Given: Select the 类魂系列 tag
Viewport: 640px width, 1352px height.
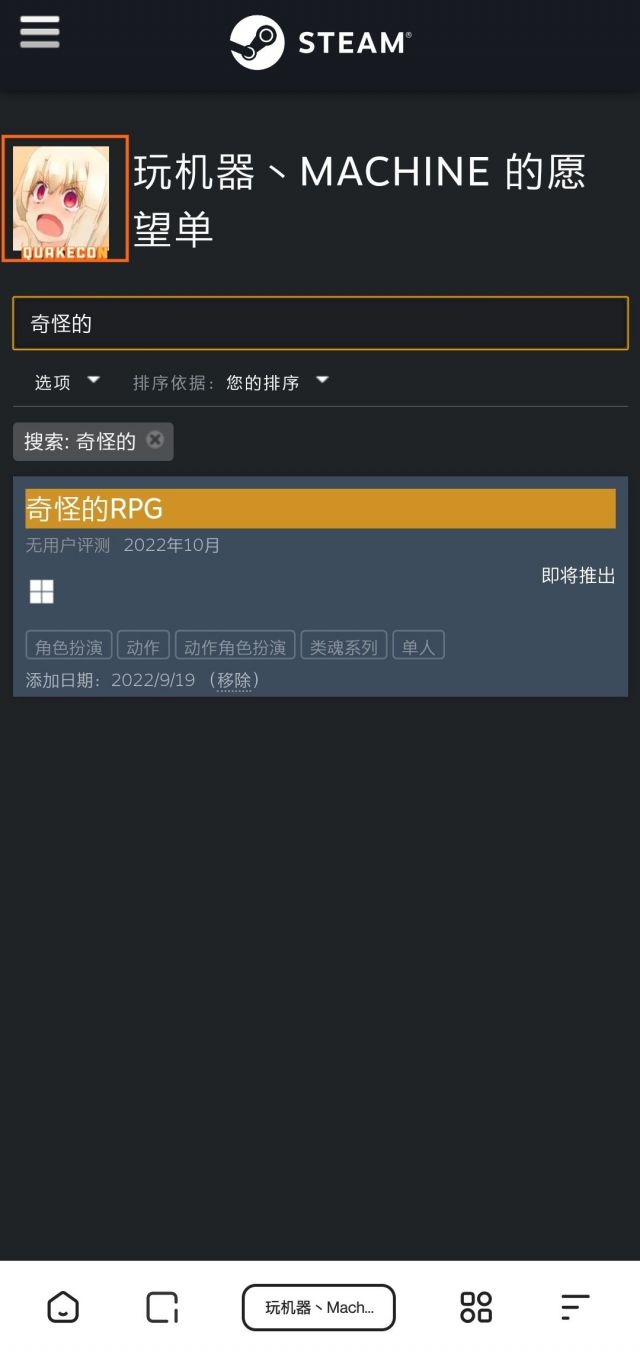Looking at the screenshot, I should pyautogui.click(x=344, y=646).
